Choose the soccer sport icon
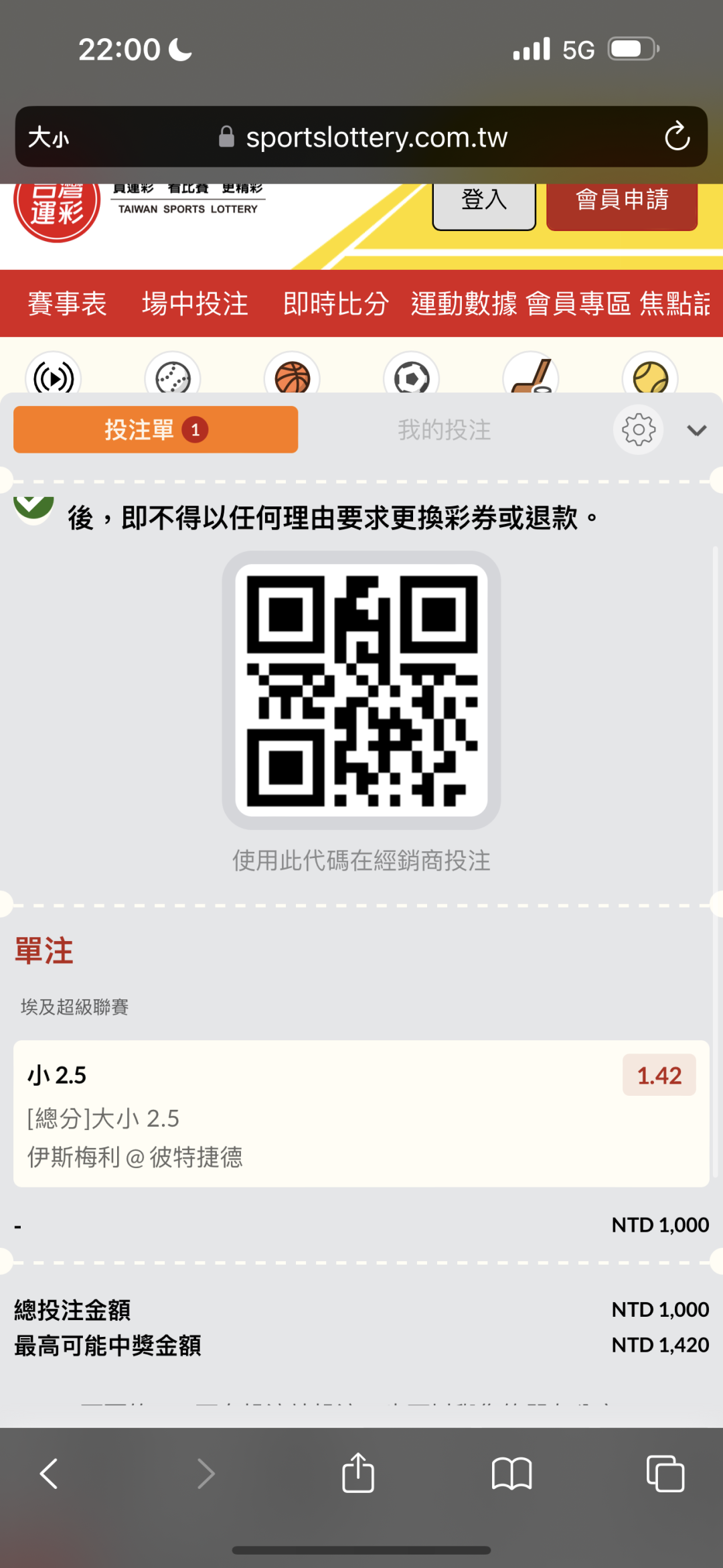Image resolution: width=723 pixels, height=1568 pixels. (x=411, y=376)
